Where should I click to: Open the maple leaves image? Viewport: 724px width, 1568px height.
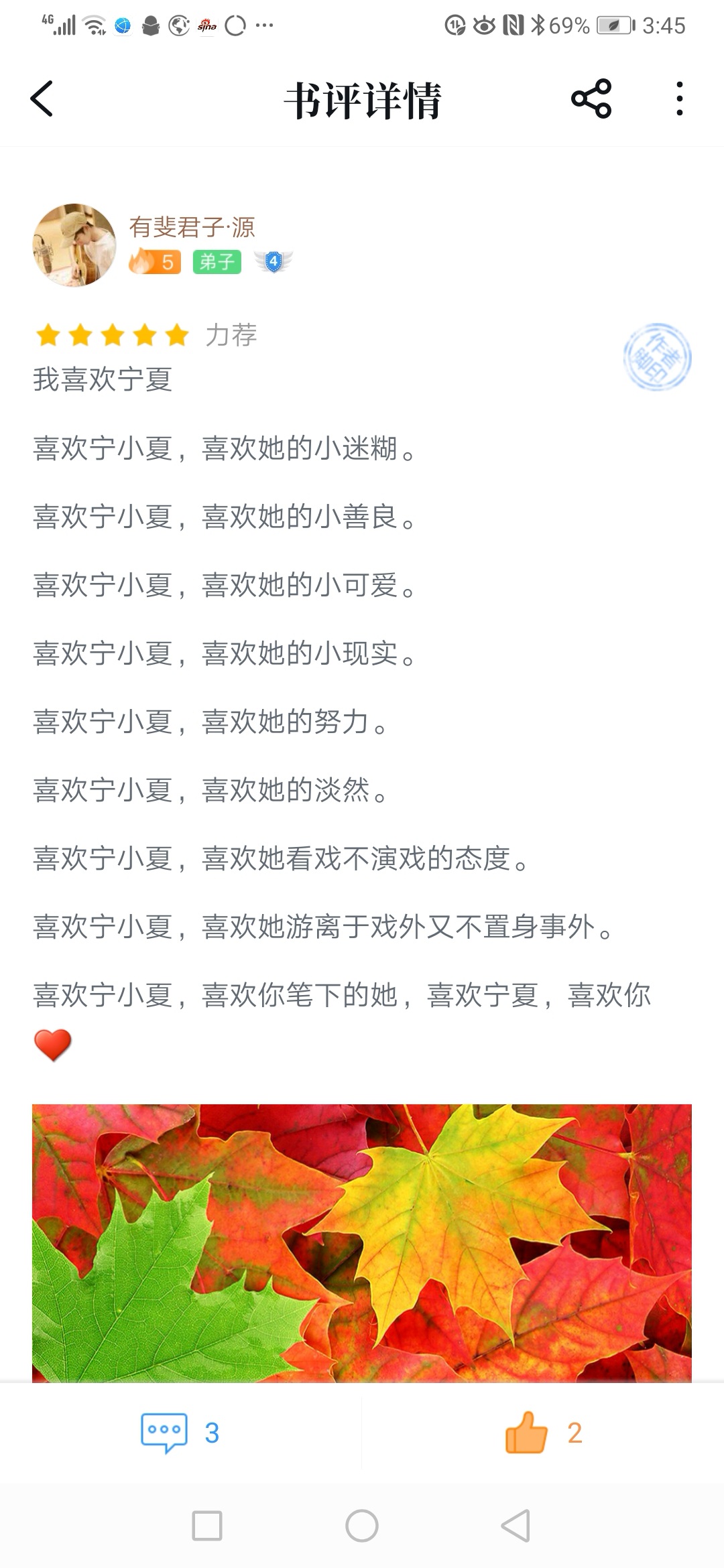pos(362,1242)
